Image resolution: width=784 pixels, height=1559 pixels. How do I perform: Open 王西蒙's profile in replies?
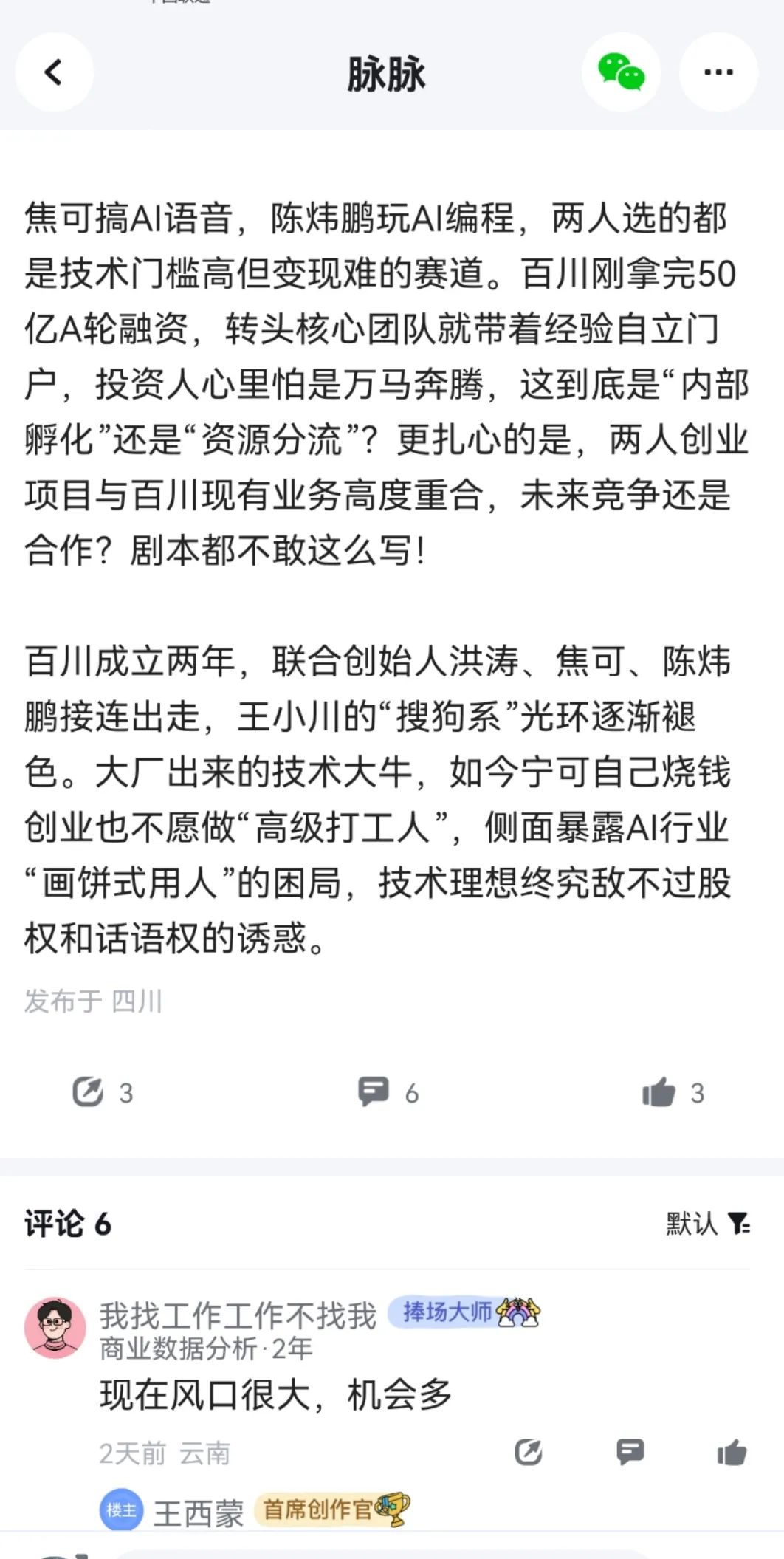tap(198, 1513)
